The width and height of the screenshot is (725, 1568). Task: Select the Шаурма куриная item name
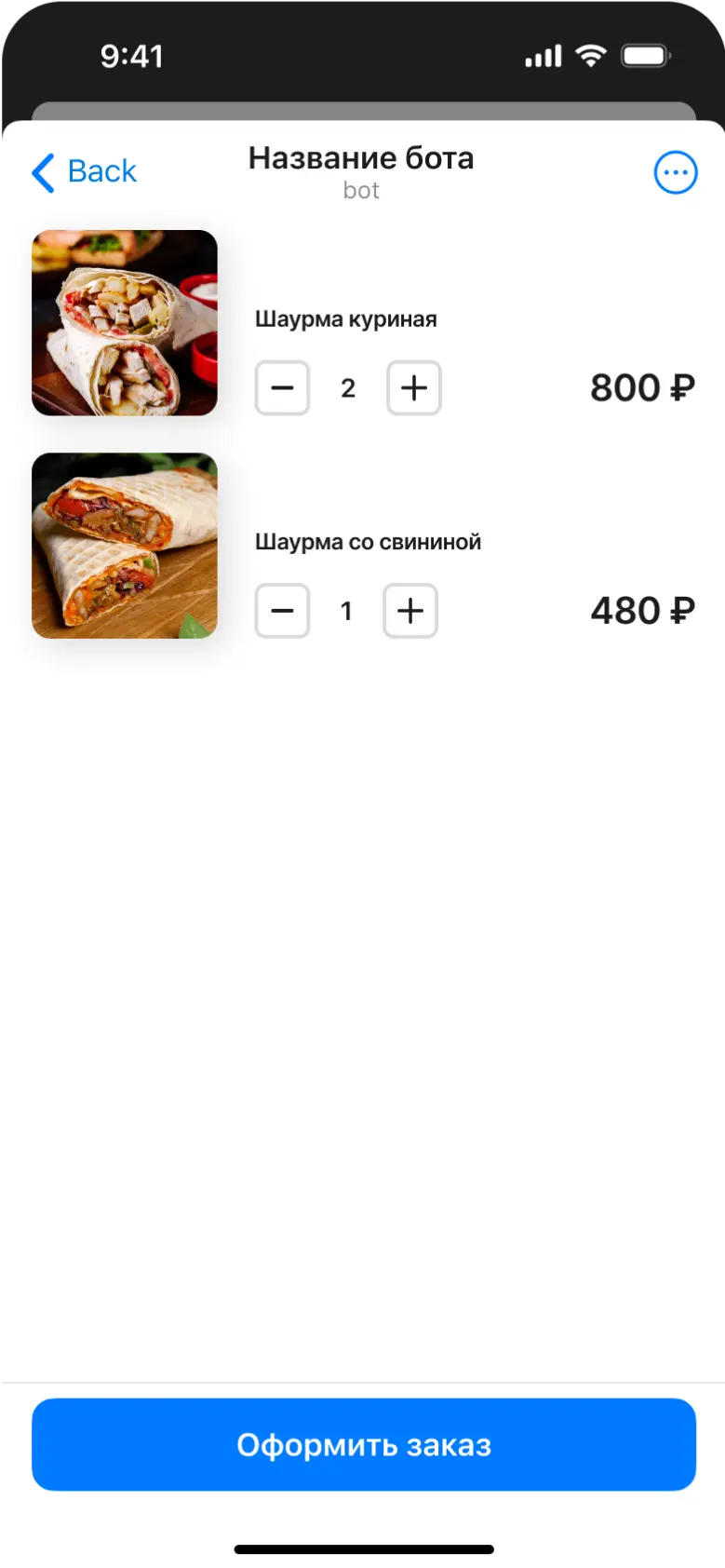(x=346, y=318)
